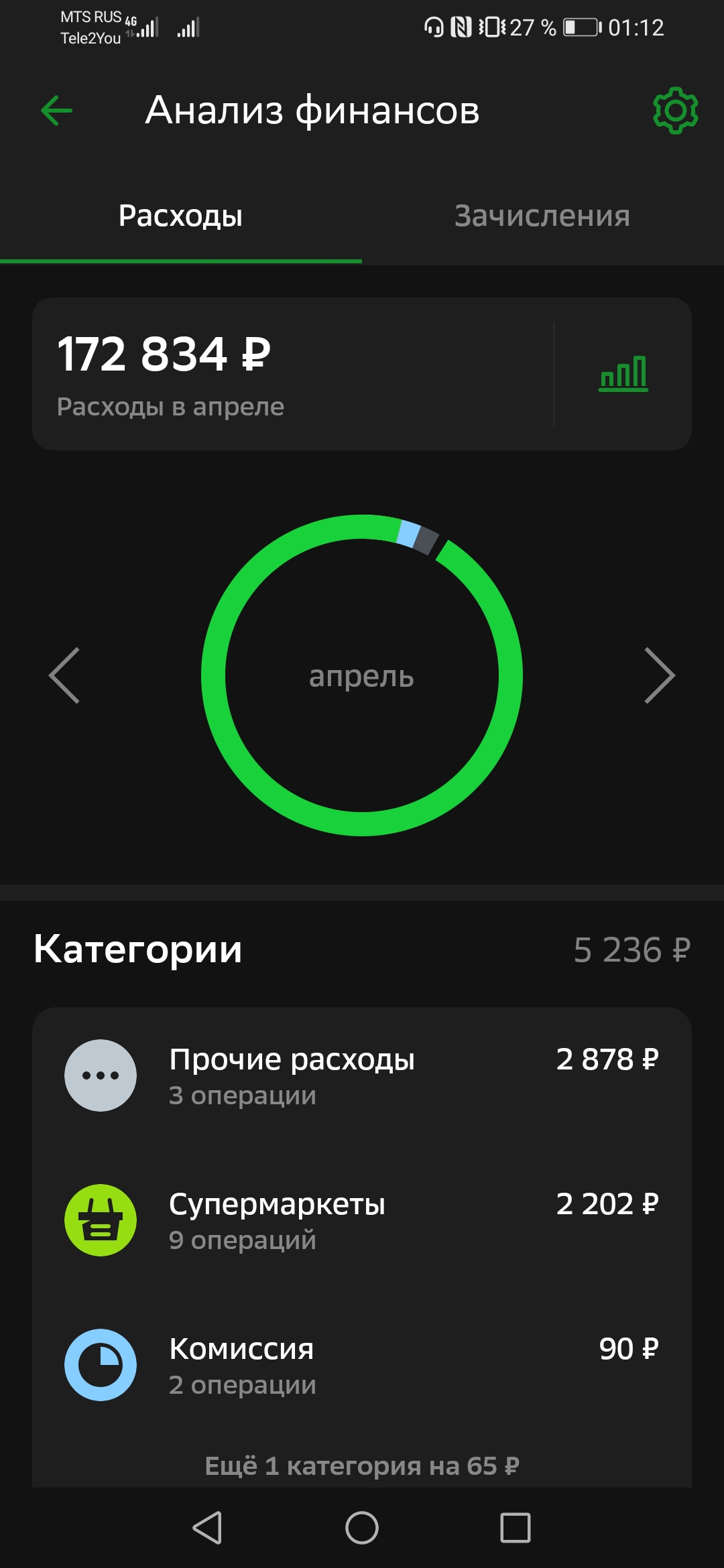The width and height of the screenshot is (724, 1568).
Task: Expand Ещё 1 категория на 65 ₽
Action: pyautogui.click(x=362, y=1465)
